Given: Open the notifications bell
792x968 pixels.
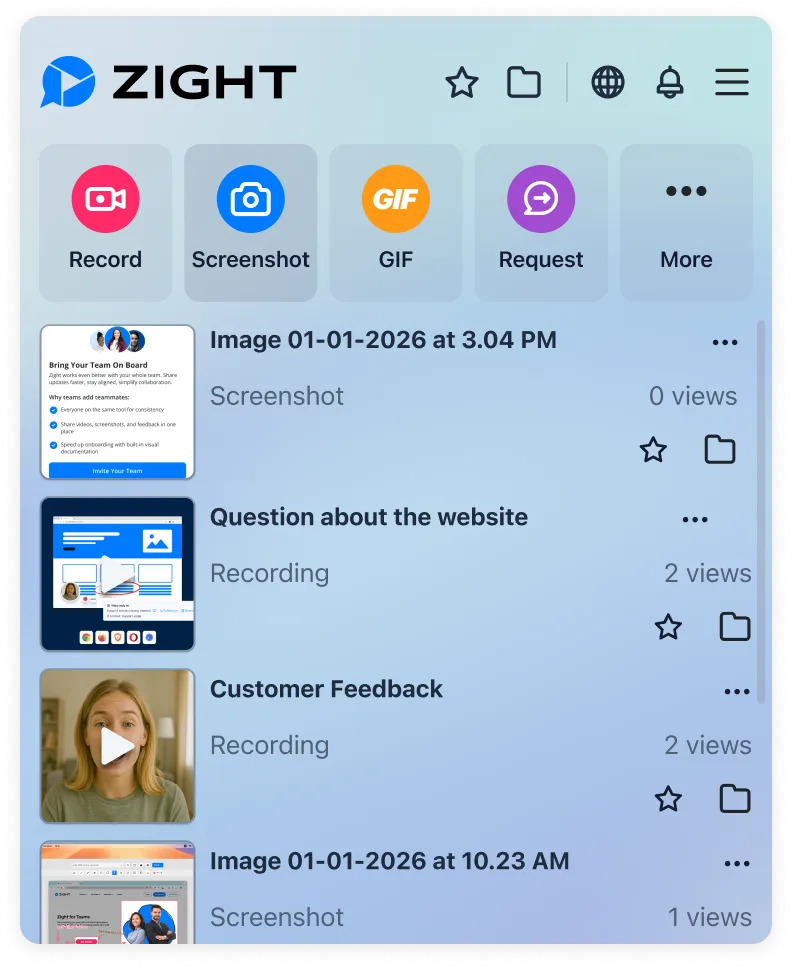Looking at the screenshot, I should 670,82.
